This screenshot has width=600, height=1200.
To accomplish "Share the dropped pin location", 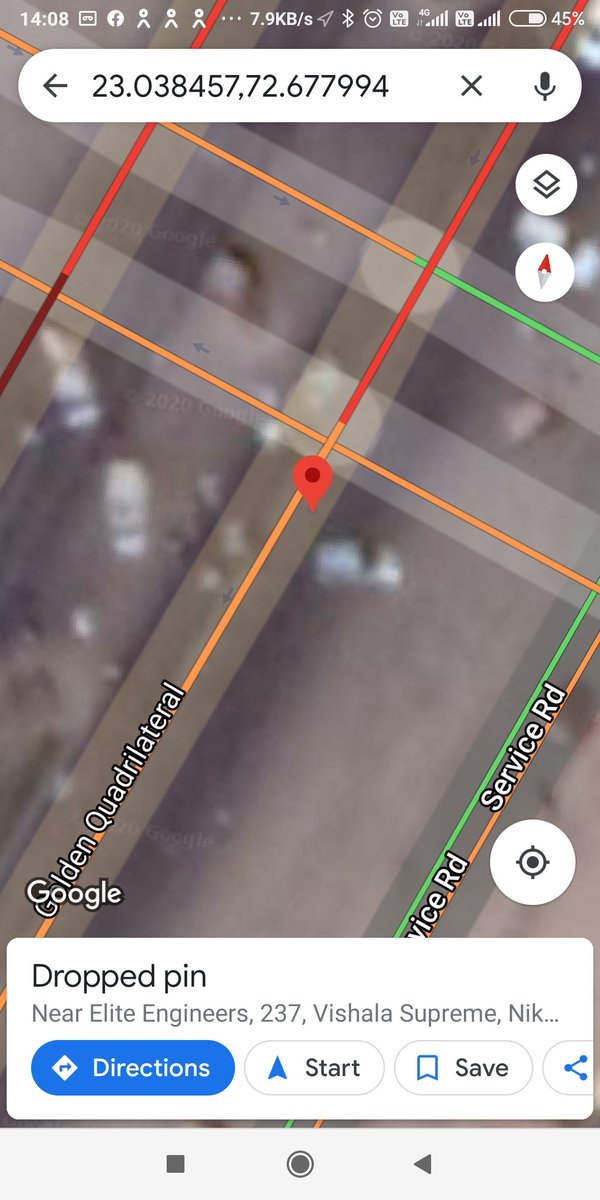I will coord(572,1068).
